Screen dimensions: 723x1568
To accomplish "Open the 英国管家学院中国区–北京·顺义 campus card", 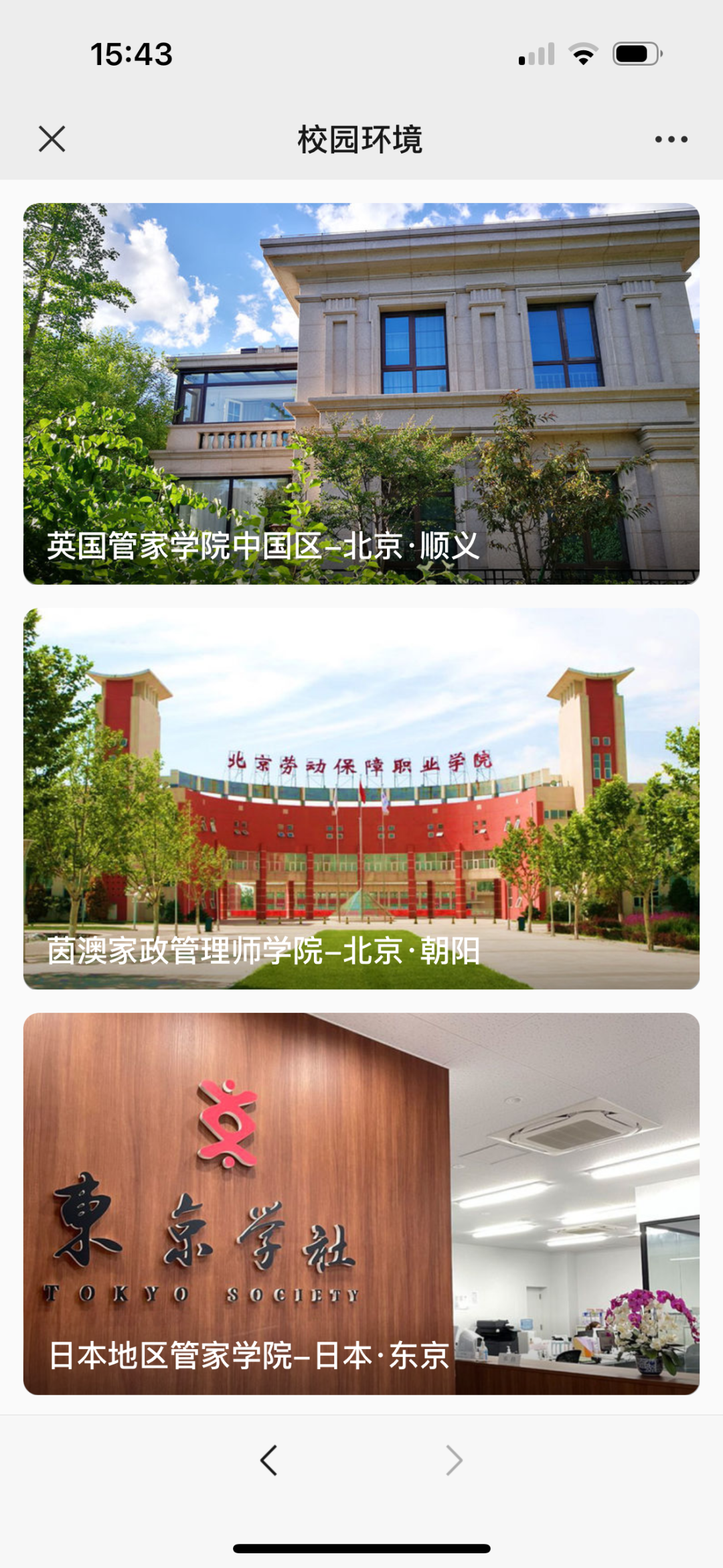I will point(361,394).
